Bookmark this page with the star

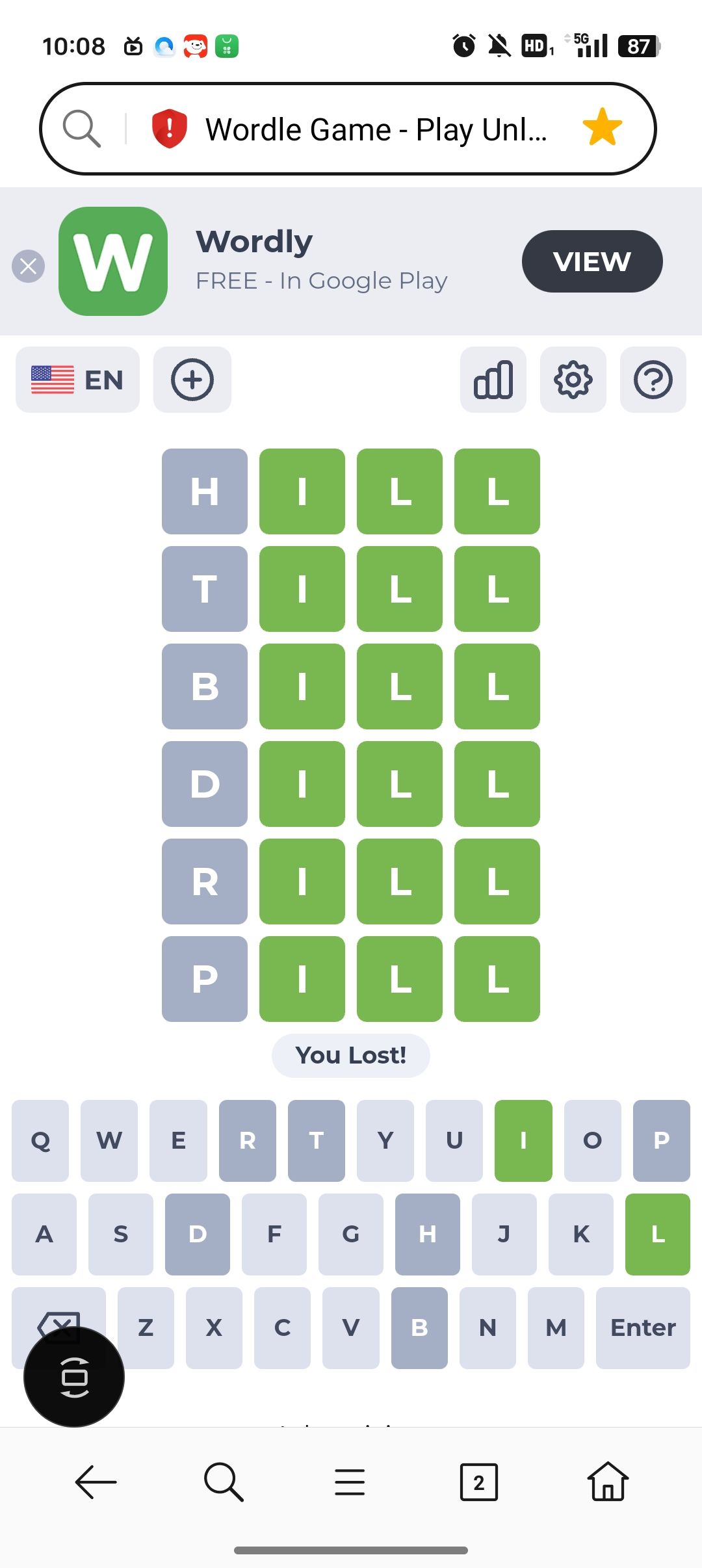click(x=603, y=127)
